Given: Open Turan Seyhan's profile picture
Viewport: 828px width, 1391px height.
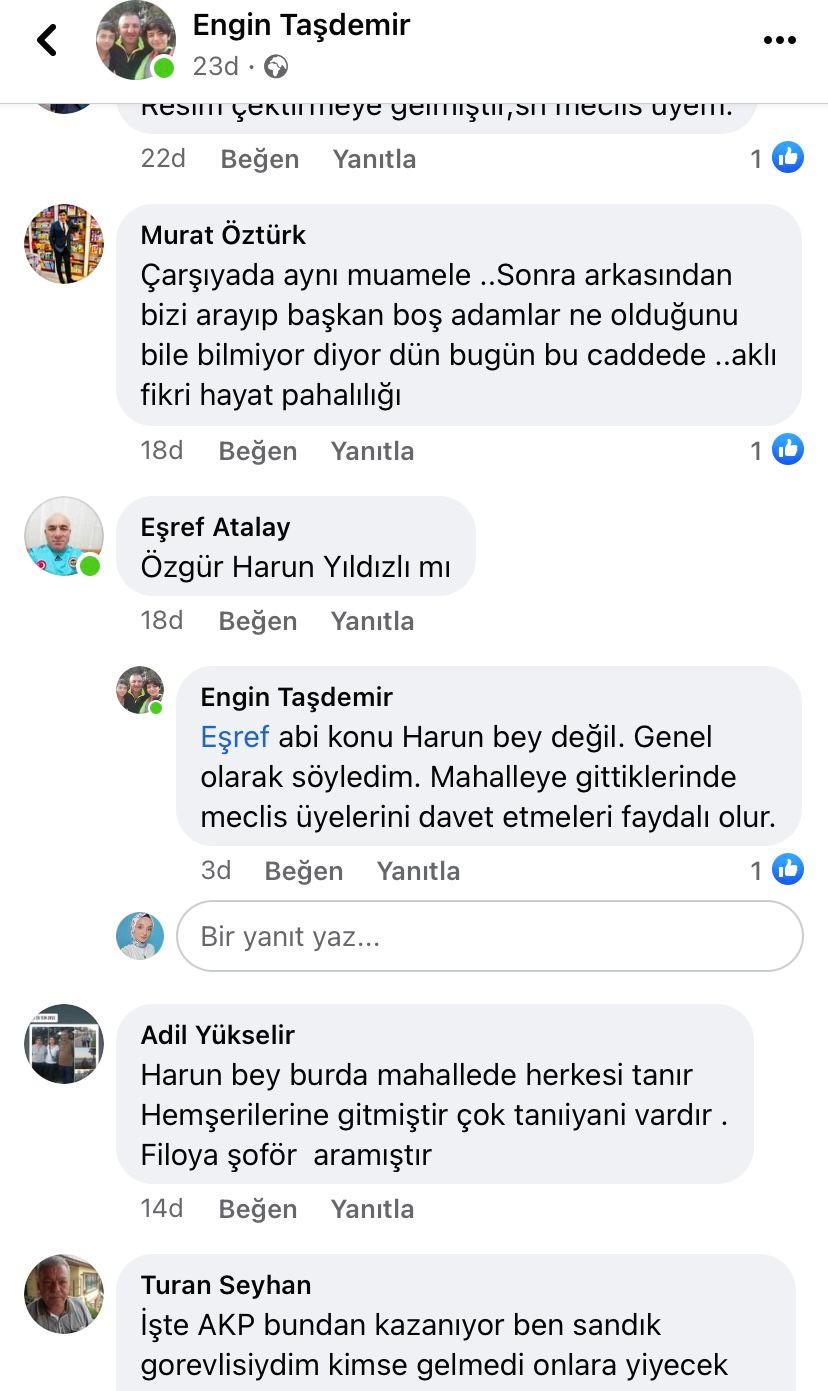Looking at the screenshot, I should click(64, 1294).
